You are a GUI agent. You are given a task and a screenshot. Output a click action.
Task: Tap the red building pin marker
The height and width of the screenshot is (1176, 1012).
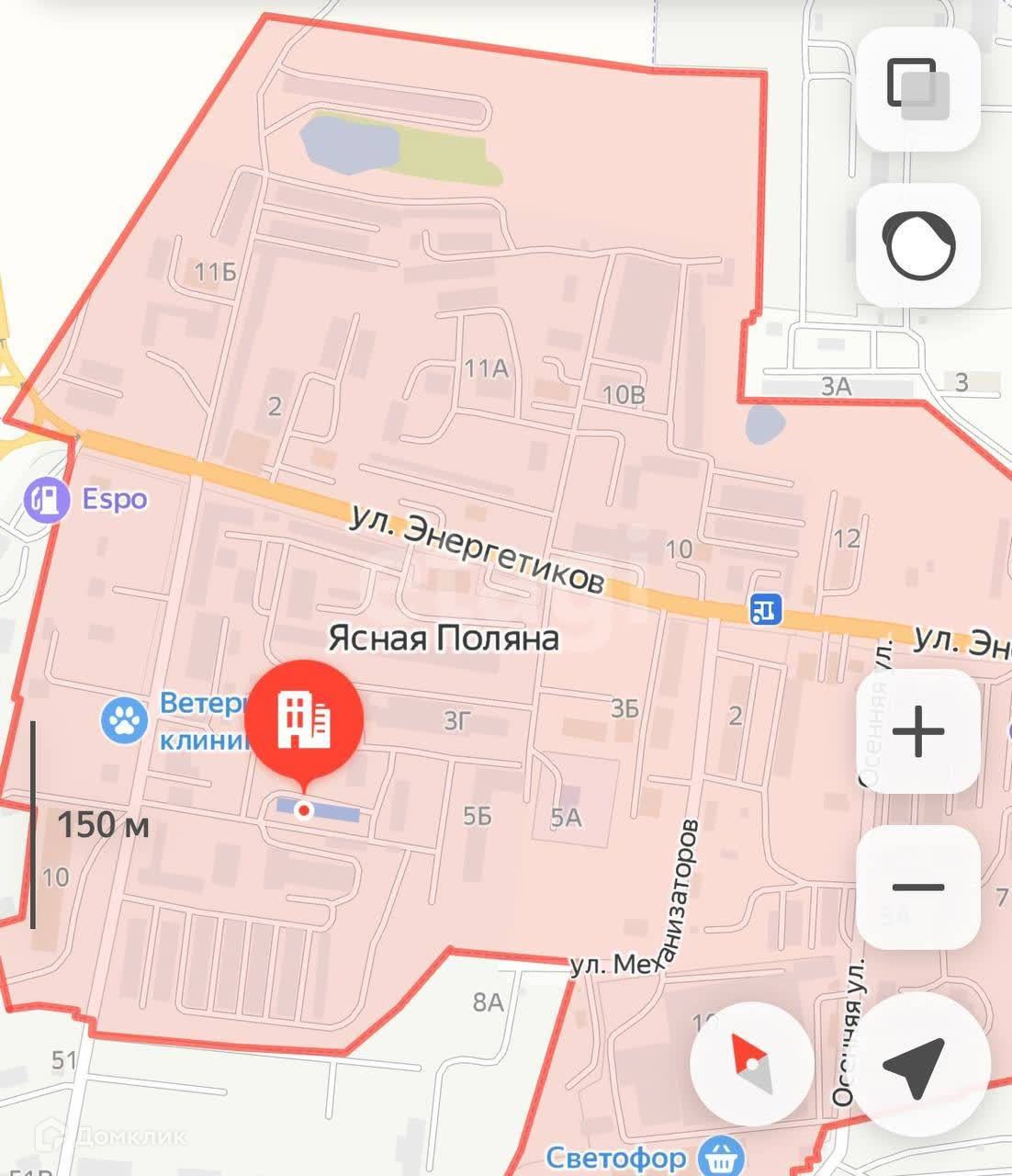(305, 722)
